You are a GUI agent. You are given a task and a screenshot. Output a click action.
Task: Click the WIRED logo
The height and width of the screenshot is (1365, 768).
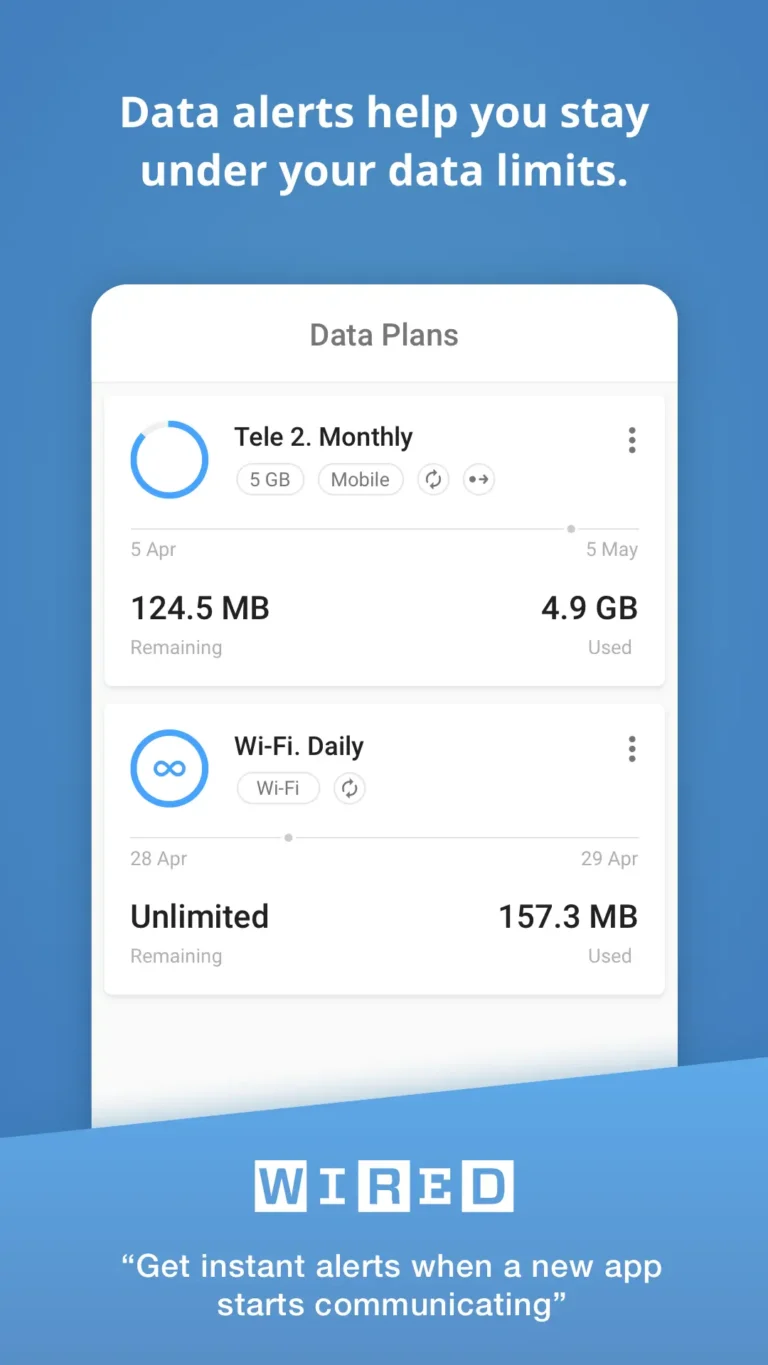click(384, 1186)
